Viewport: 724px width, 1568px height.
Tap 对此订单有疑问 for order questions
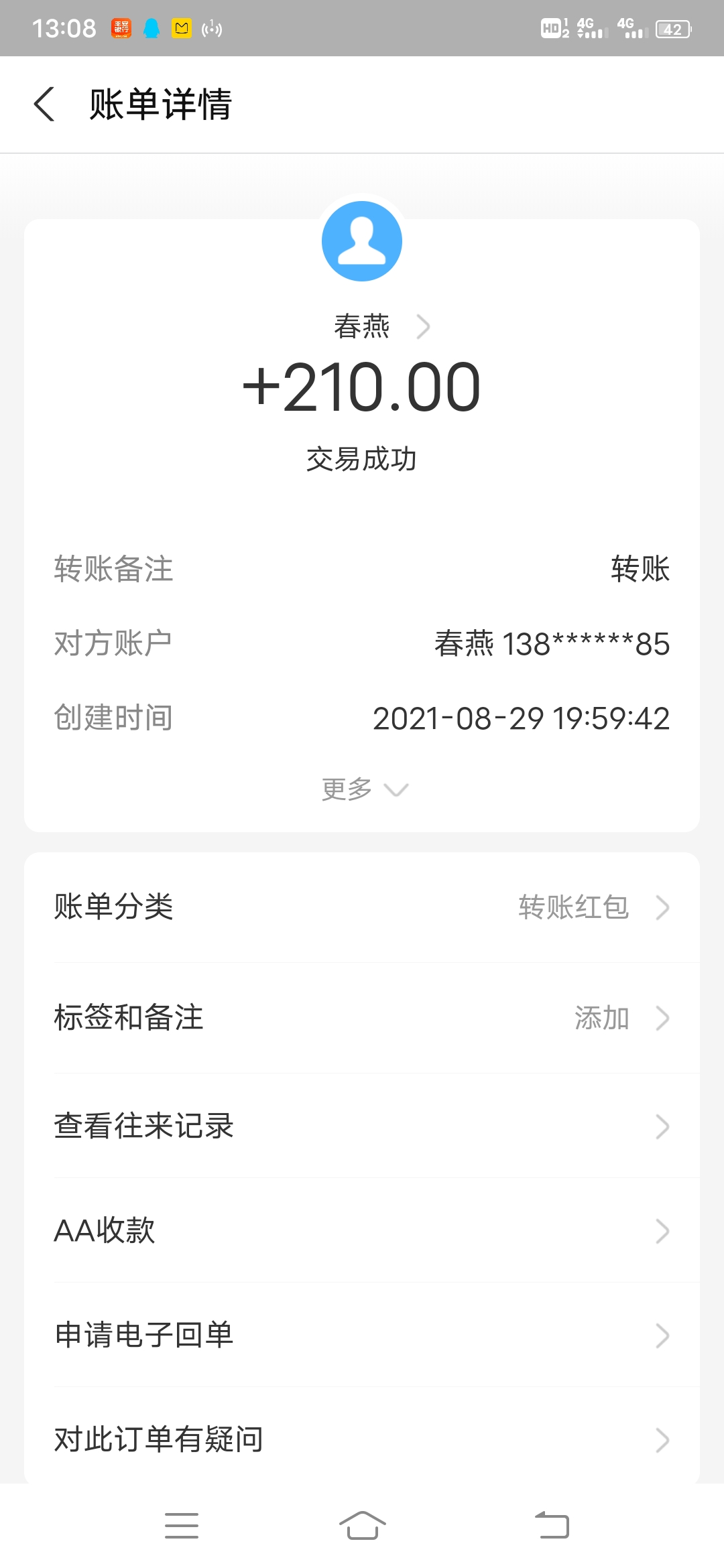coord(362,1440)
